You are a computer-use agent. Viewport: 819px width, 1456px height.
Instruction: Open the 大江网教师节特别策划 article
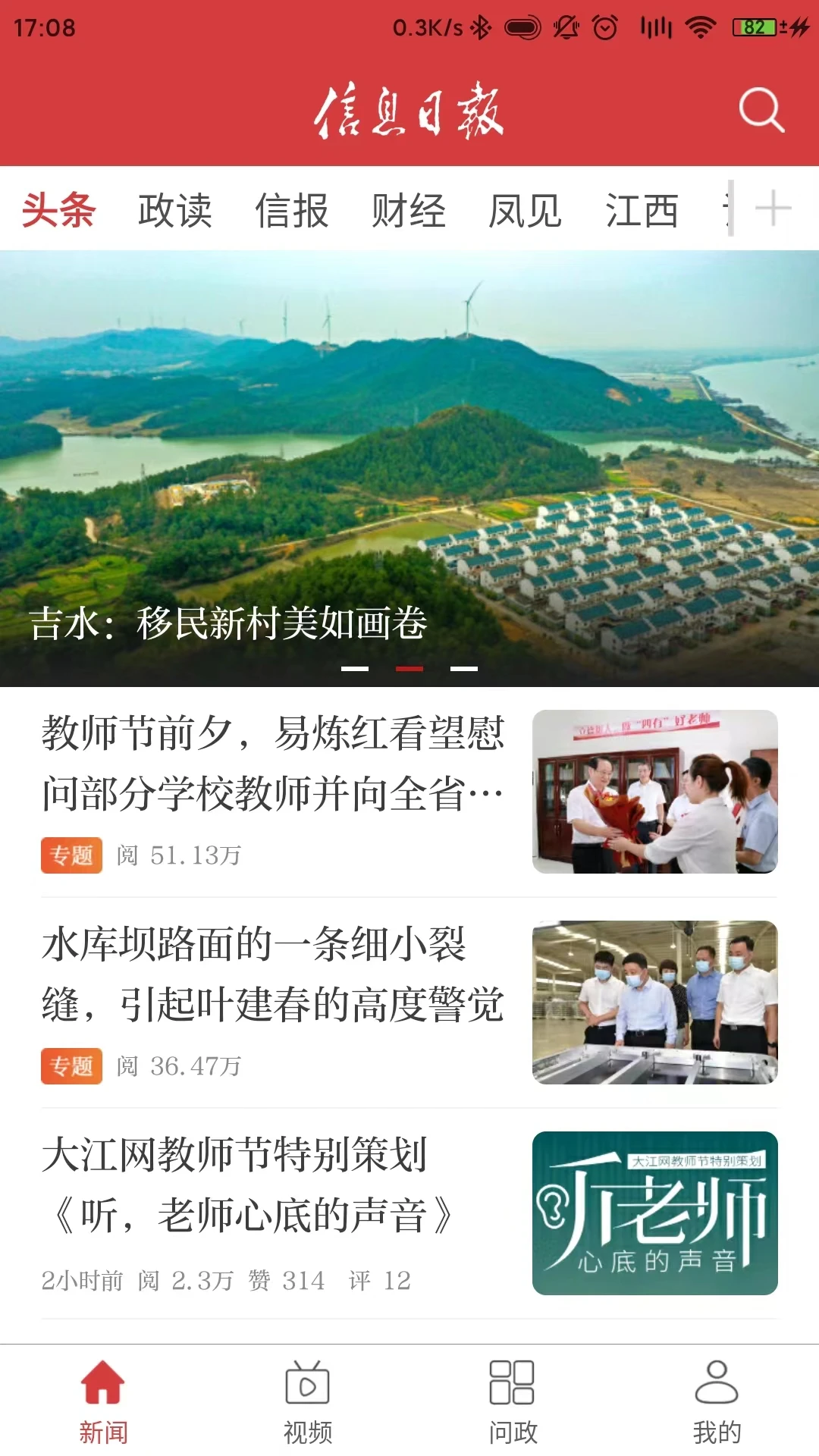tap(250, 1183)
